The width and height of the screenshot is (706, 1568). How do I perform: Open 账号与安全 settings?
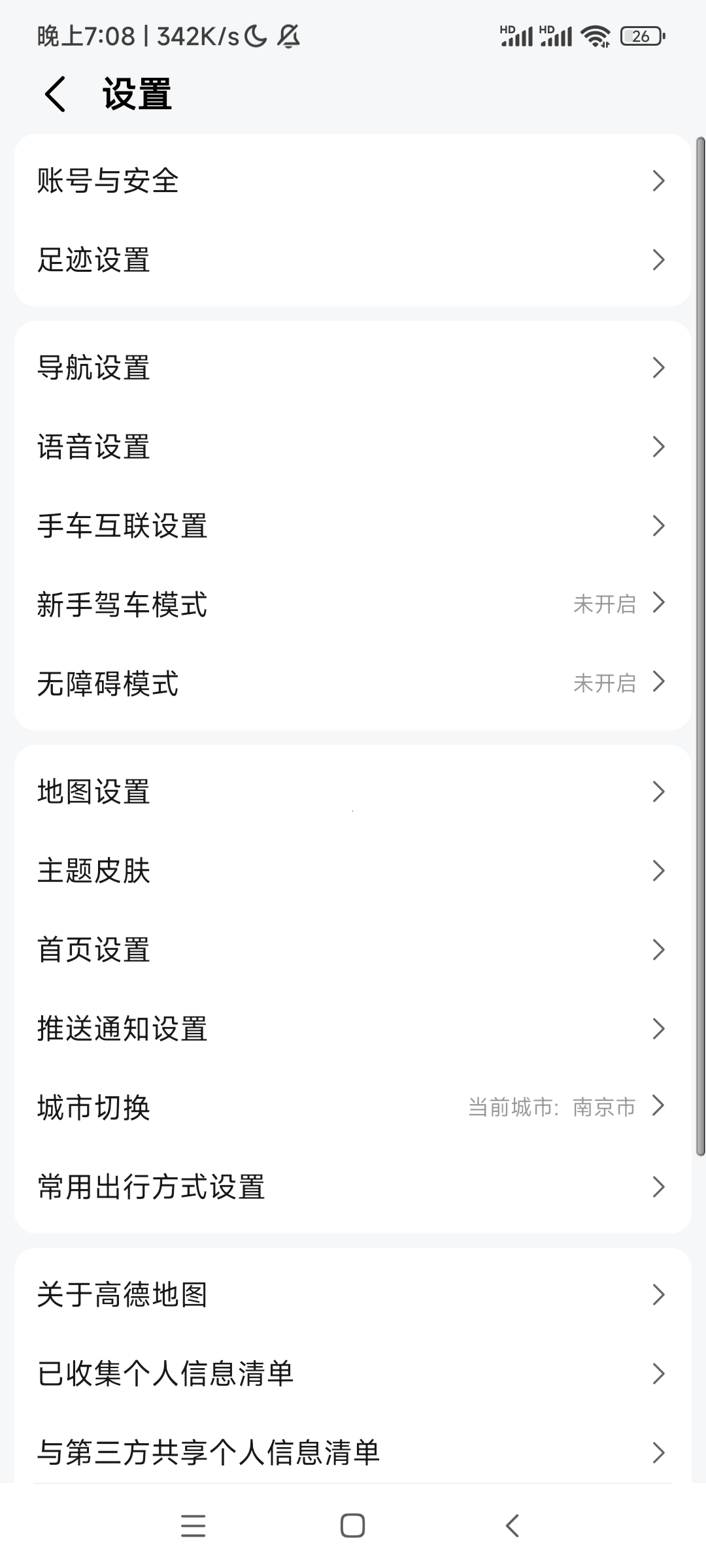353,181
